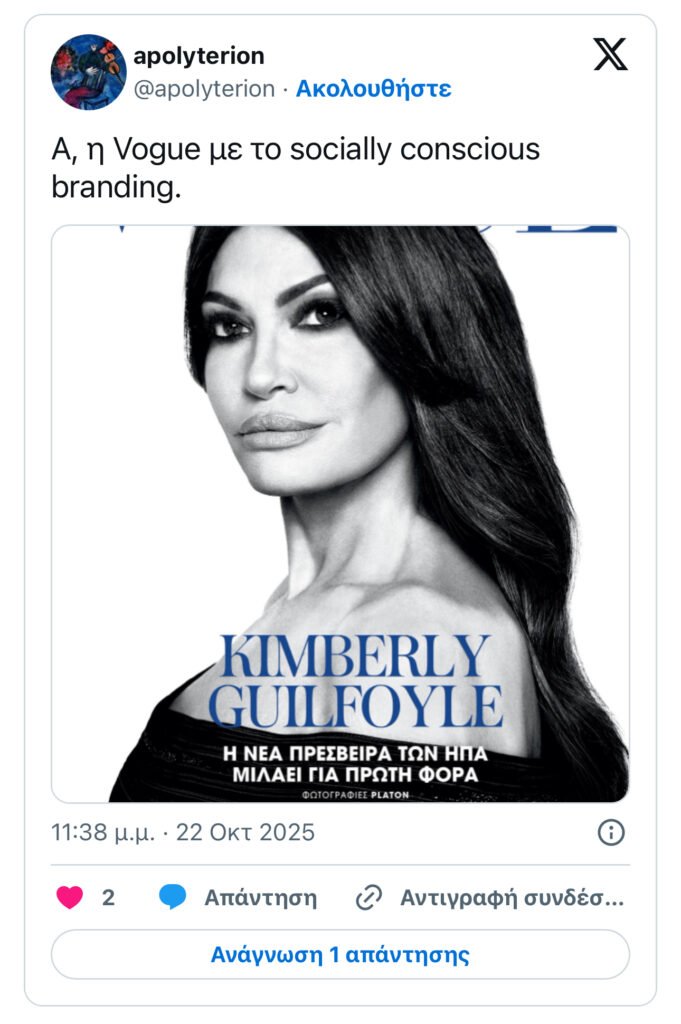Screen dimensions: 681x1024
Task: Open apolyterion's profile avatar
Action: [89, 72]
